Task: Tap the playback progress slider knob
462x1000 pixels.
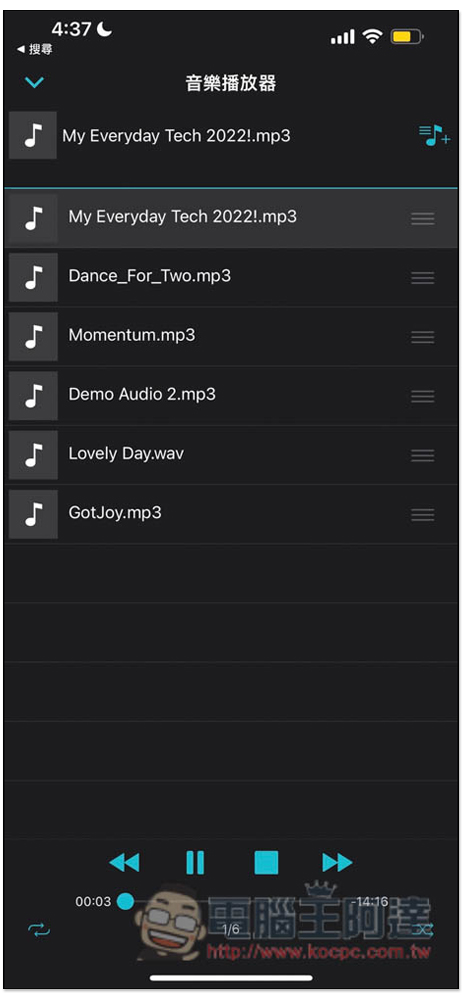Action: [x=126, y=901]
